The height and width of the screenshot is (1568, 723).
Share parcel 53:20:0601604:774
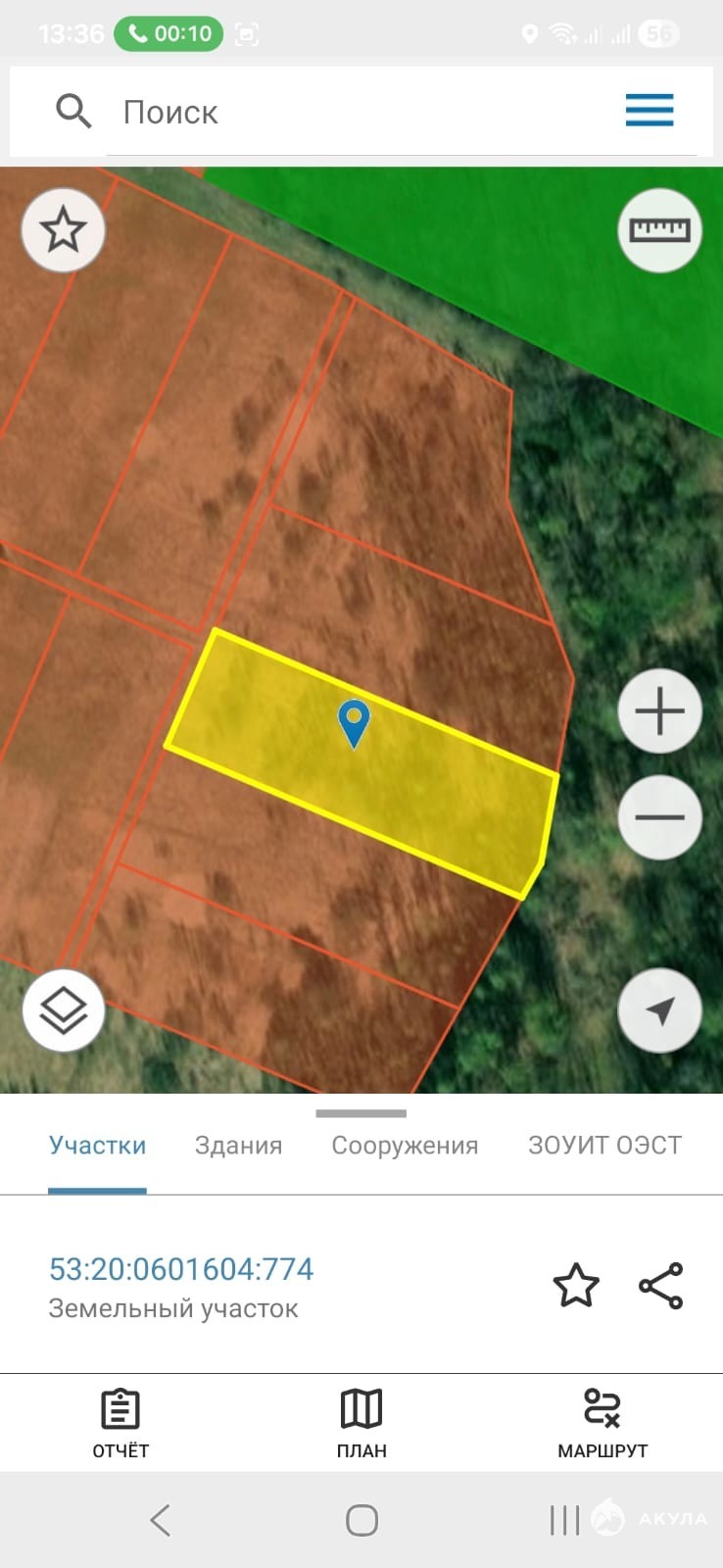660,1286
